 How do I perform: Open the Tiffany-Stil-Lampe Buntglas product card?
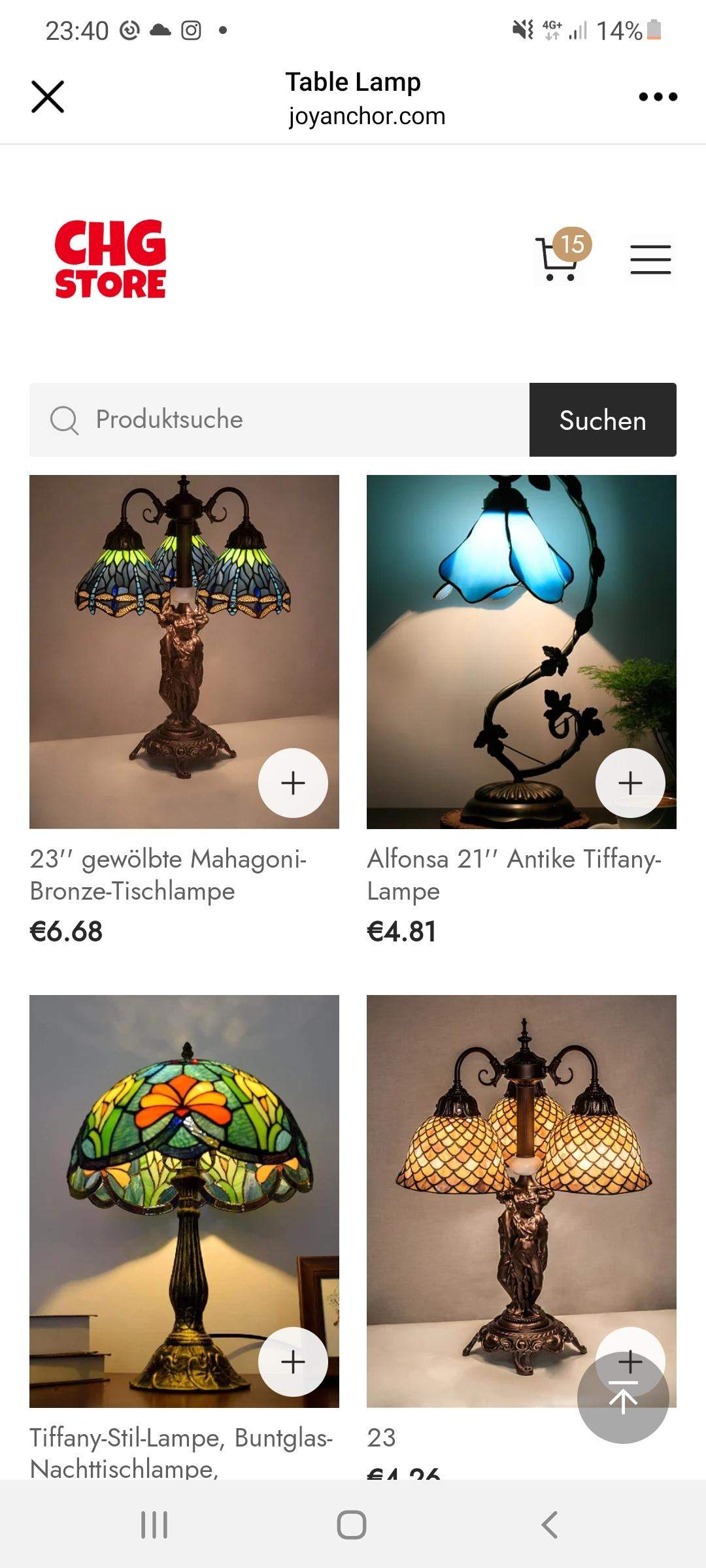184,1201
